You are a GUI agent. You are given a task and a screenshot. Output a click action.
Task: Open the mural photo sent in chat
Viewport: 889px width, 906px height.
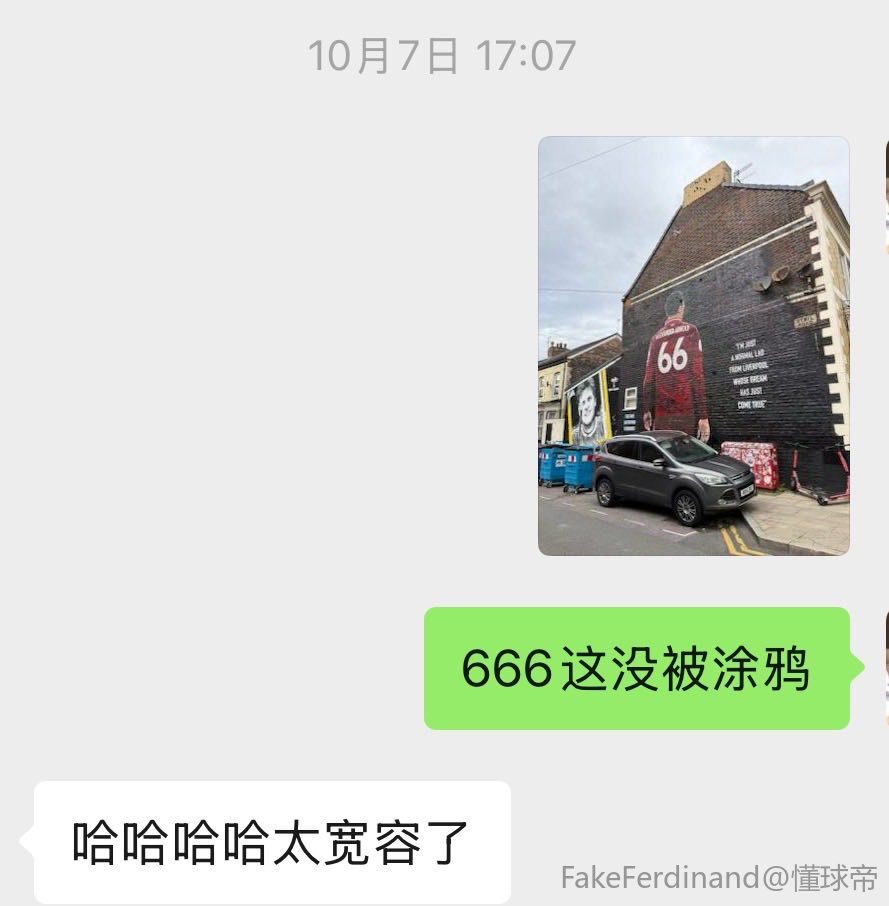click(693, 345)
